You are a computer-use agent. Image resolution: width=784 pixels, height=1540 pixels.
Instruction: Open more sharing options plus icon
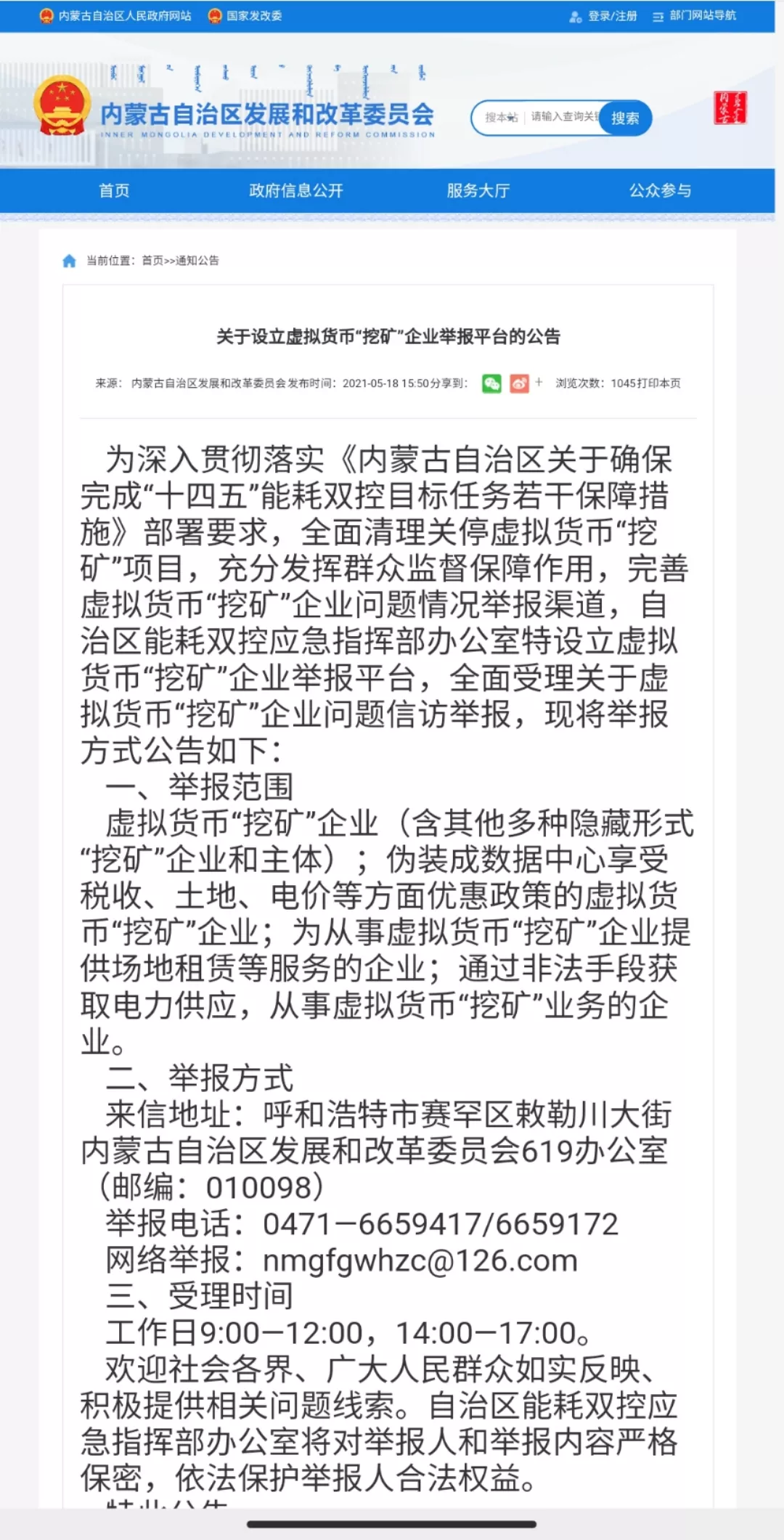tap(539, 382)
